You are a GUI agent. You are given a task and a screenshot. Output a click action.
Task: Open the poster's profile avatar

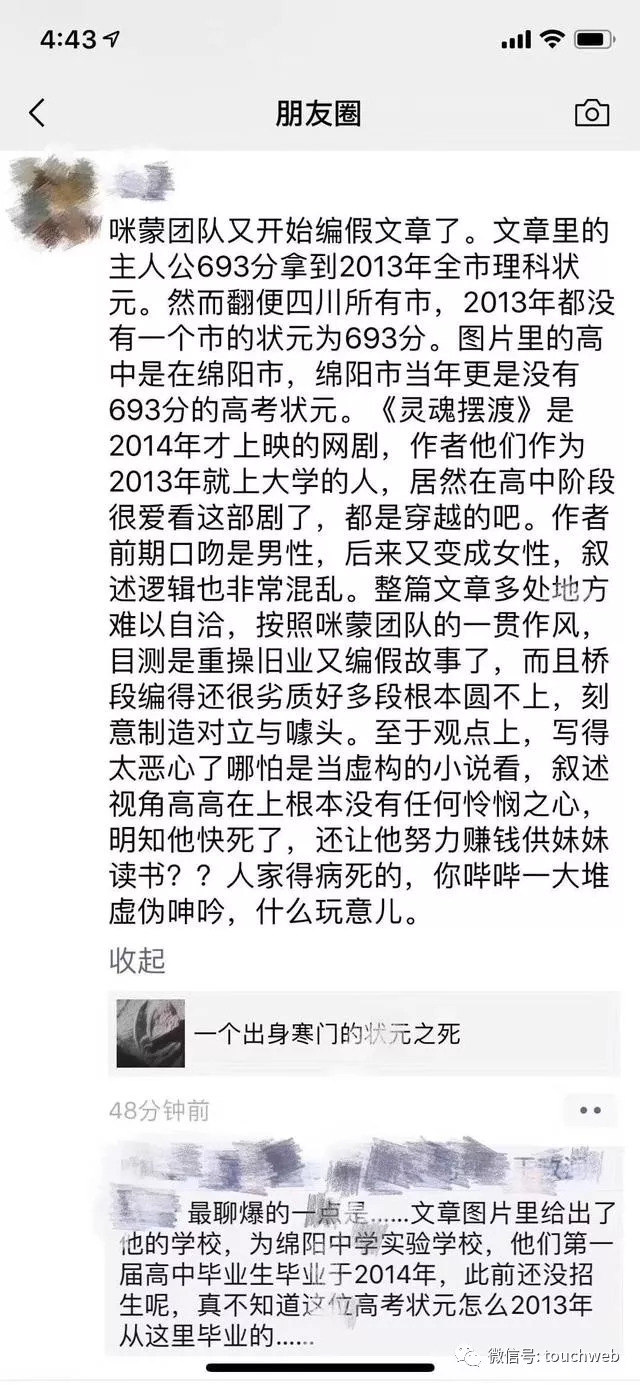[53, 197]
